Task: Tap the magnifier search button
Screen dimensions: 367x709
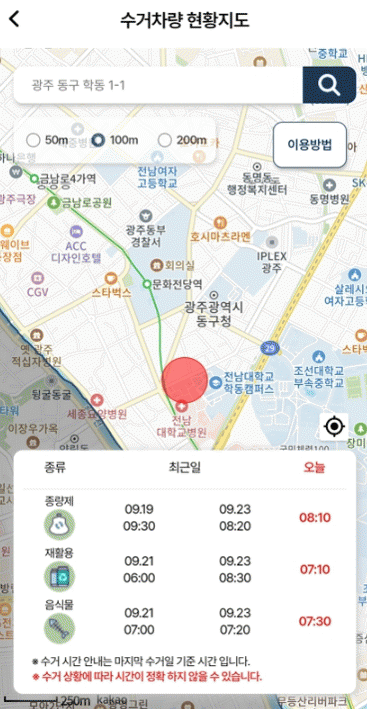Action: coord(329,85)
